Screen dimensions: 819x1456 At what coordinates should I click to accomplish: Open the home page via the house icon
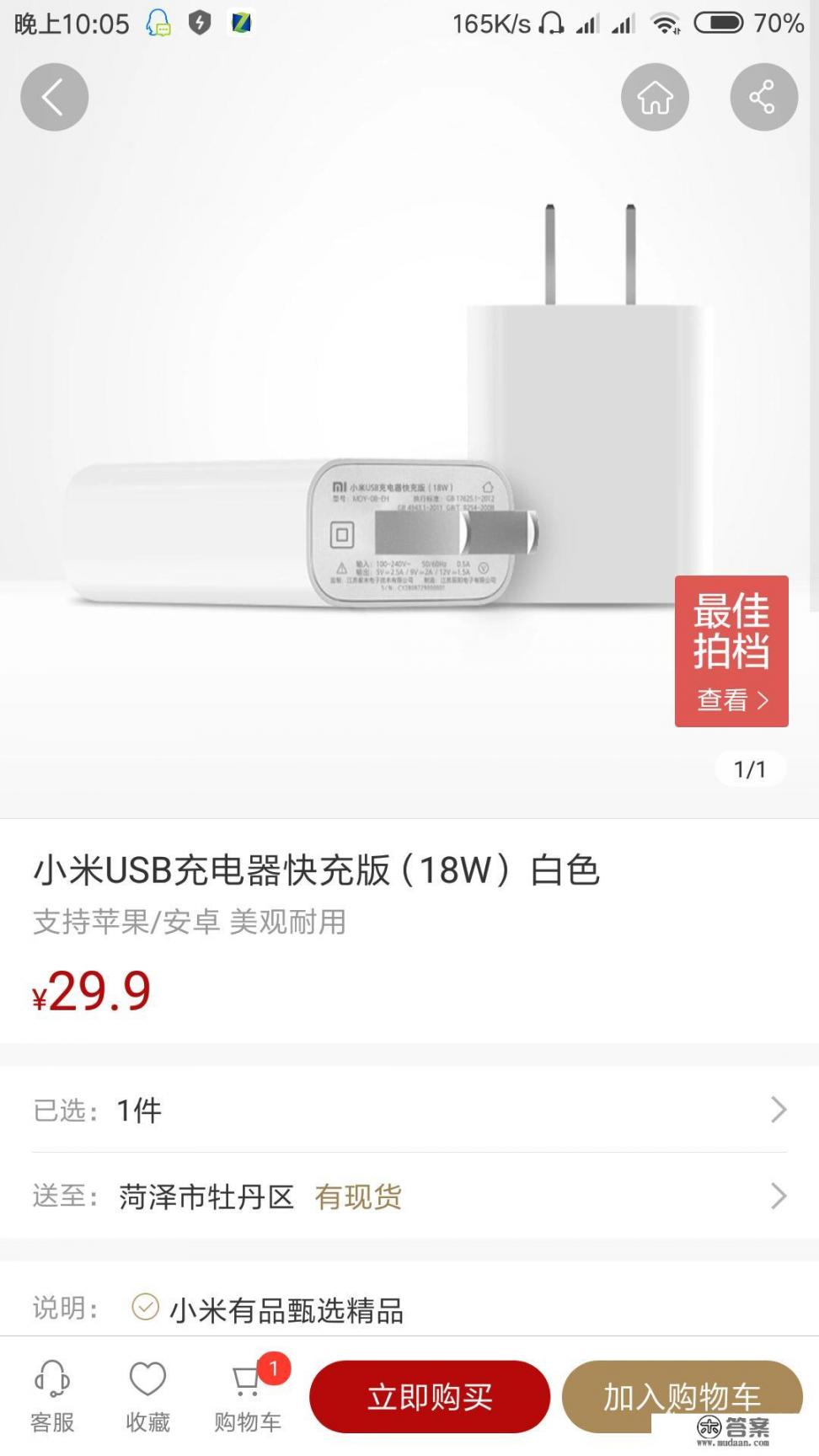[x=655, y=97]
